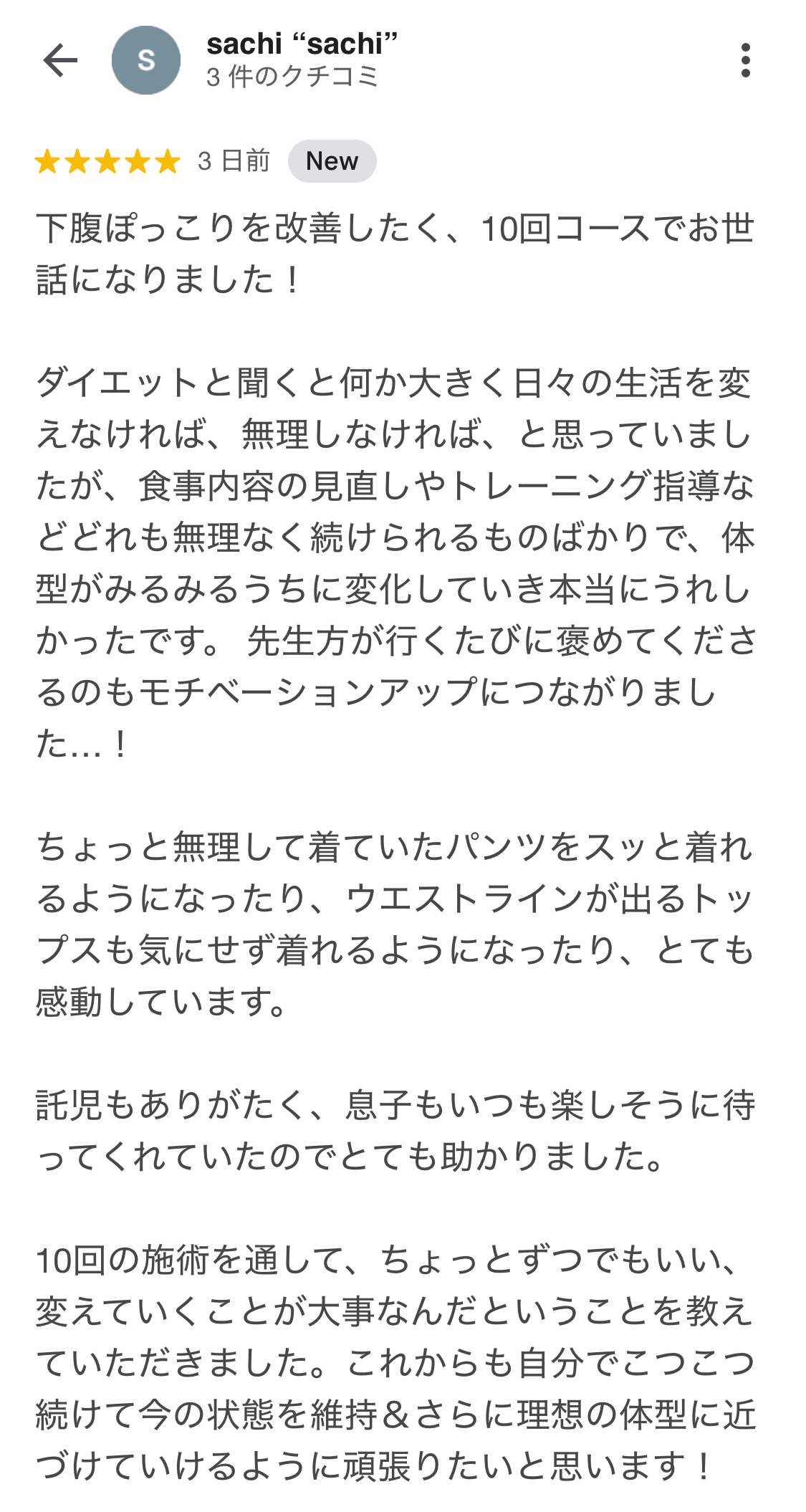Open the three-dot overflow menu
The width and height of the screenshot is (806, 1512).
coord(746,60)
